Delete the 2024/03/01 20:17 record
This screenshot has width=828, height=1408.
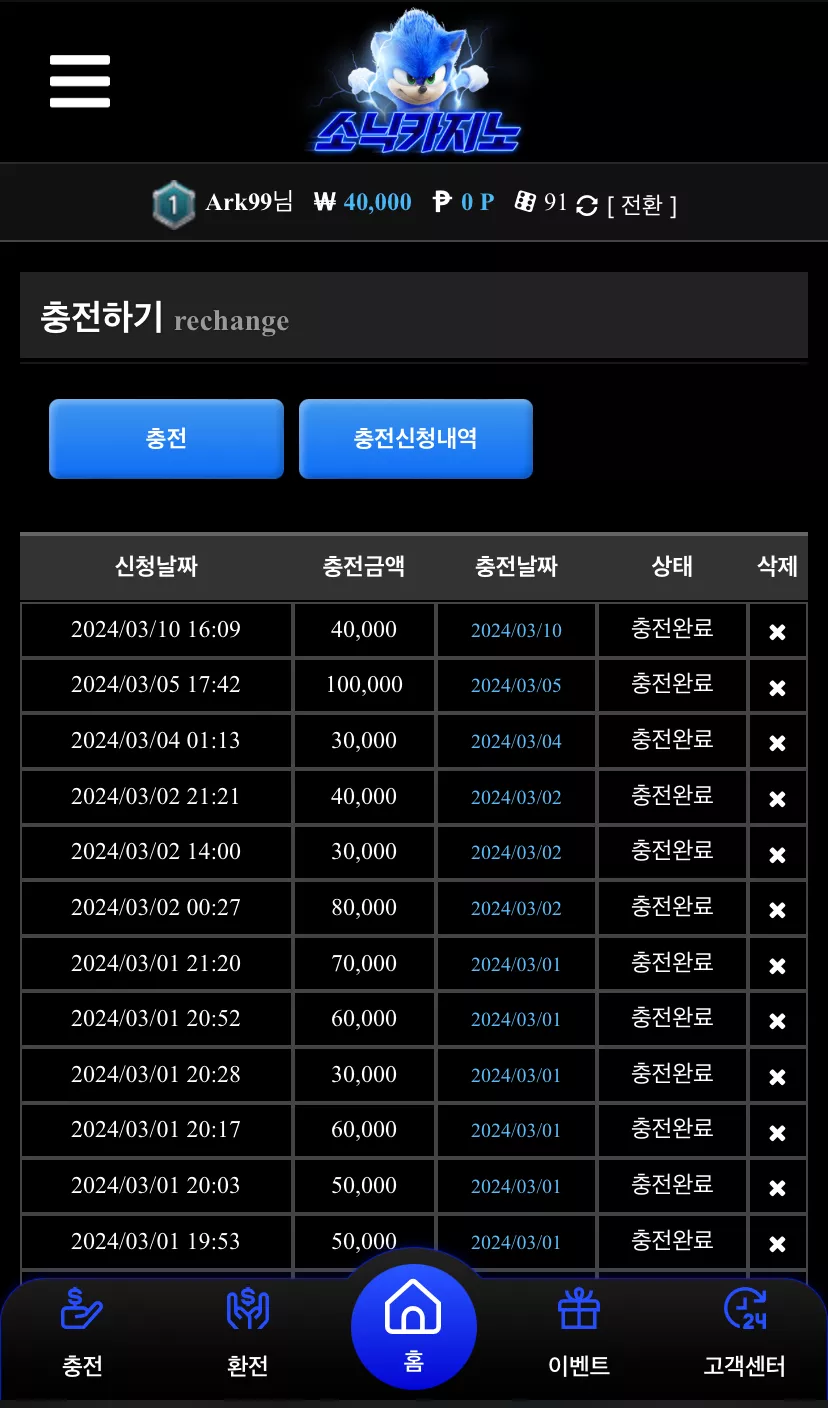click(777, 1133)
